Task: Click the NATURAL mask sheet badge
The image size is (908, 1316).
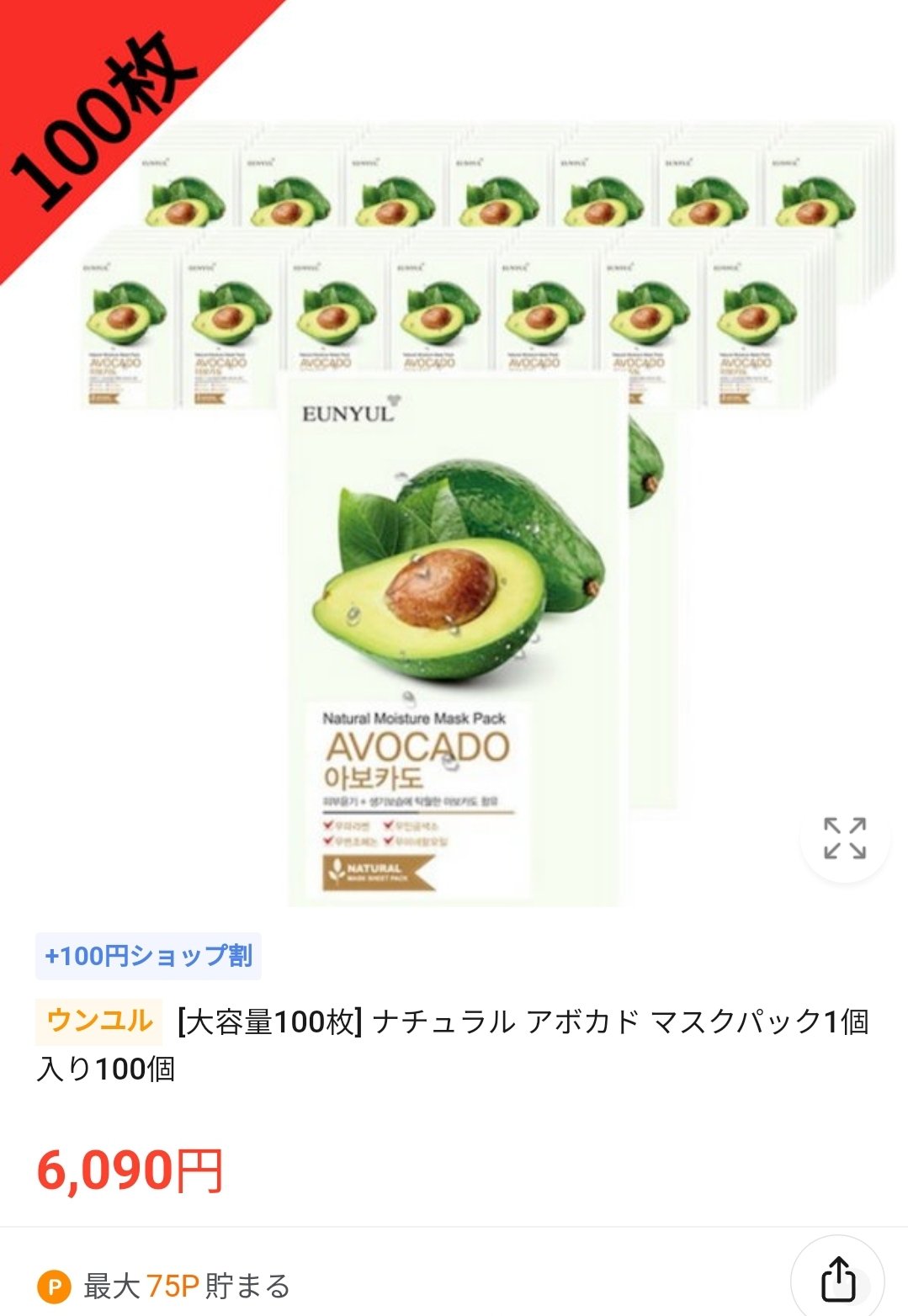Action: click(x=378, y=869)
